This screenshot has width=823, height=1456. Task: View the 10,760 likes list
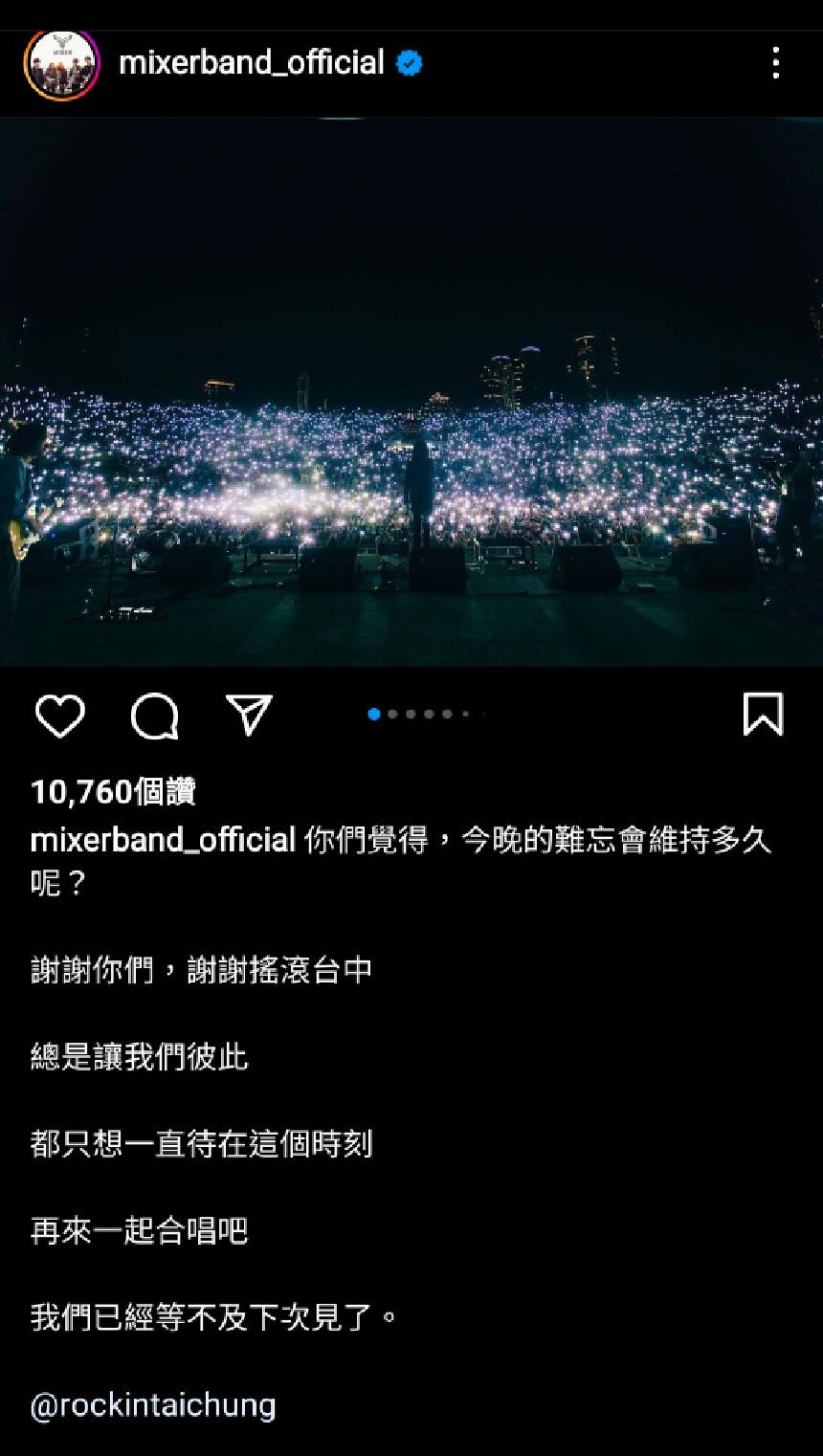(x=113, y=791)
